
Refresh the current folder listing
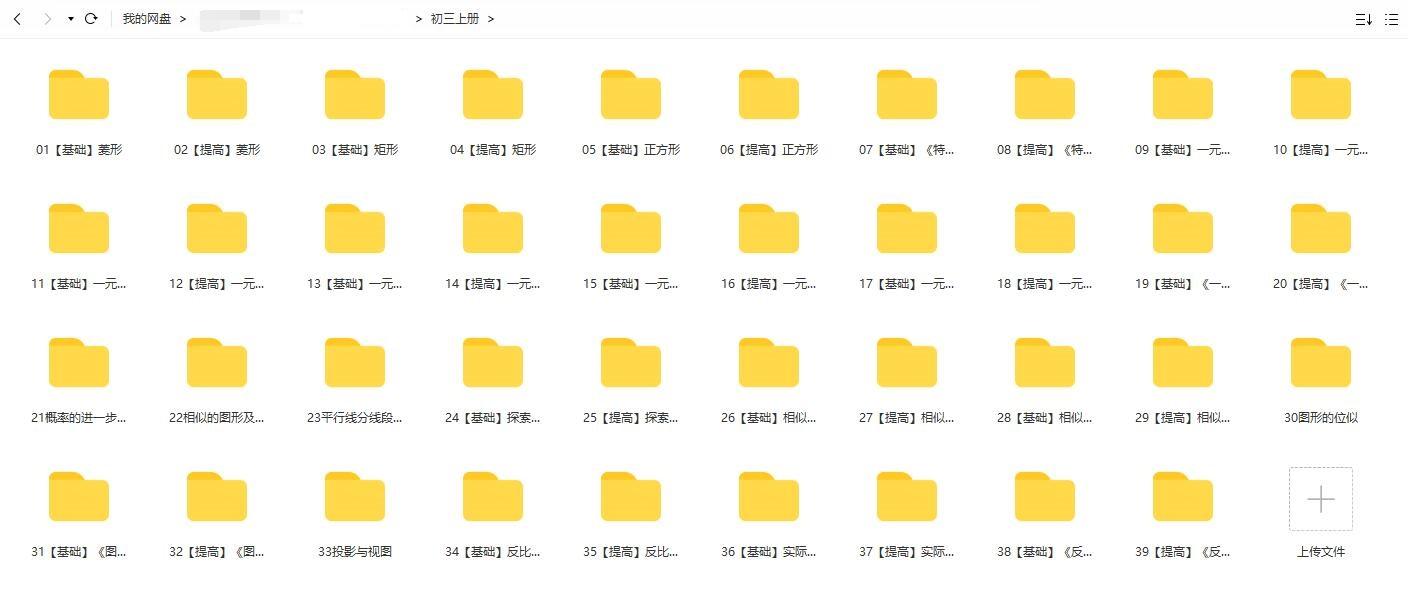pyautogui.click(x=91, y=19)
